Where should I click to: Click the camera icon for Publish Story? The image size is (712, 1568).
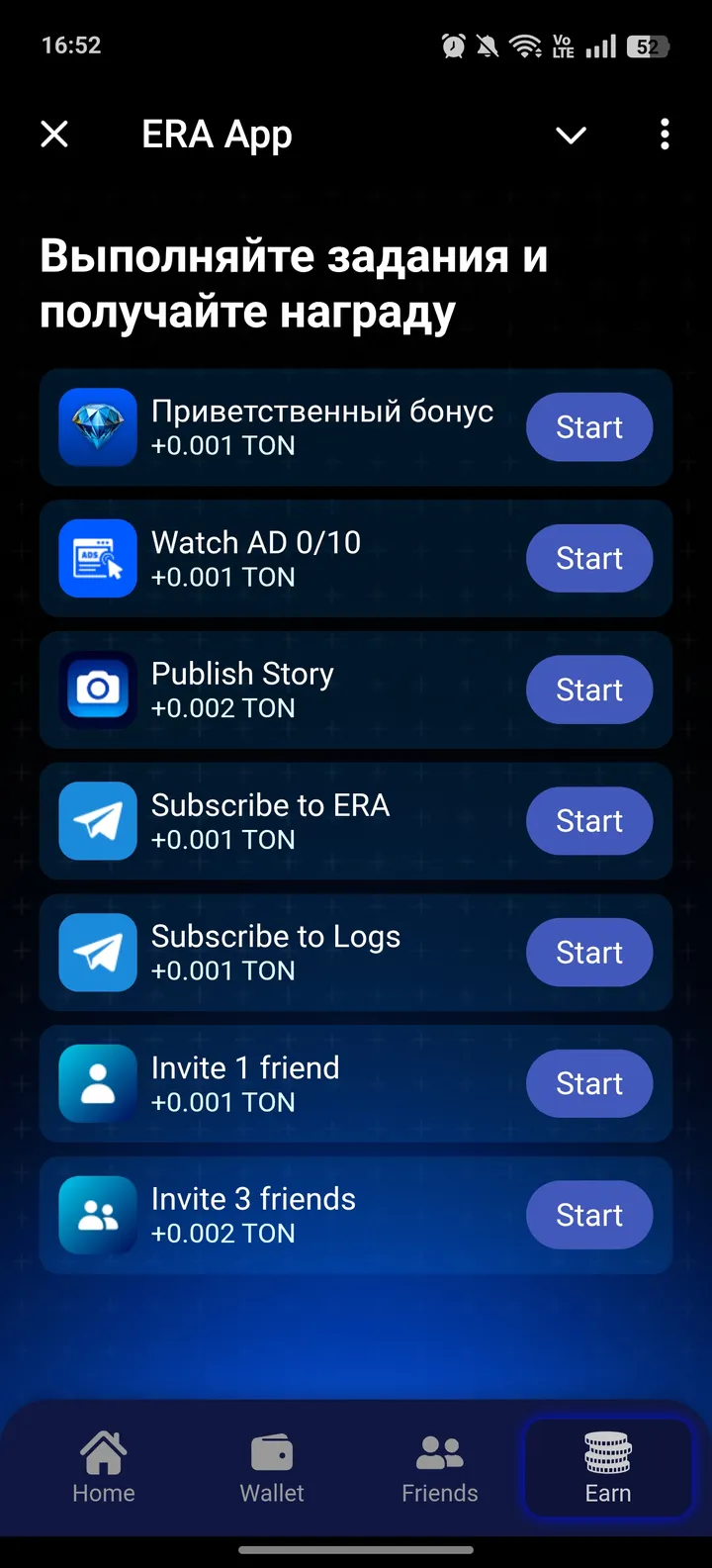[x=97, y=690]
